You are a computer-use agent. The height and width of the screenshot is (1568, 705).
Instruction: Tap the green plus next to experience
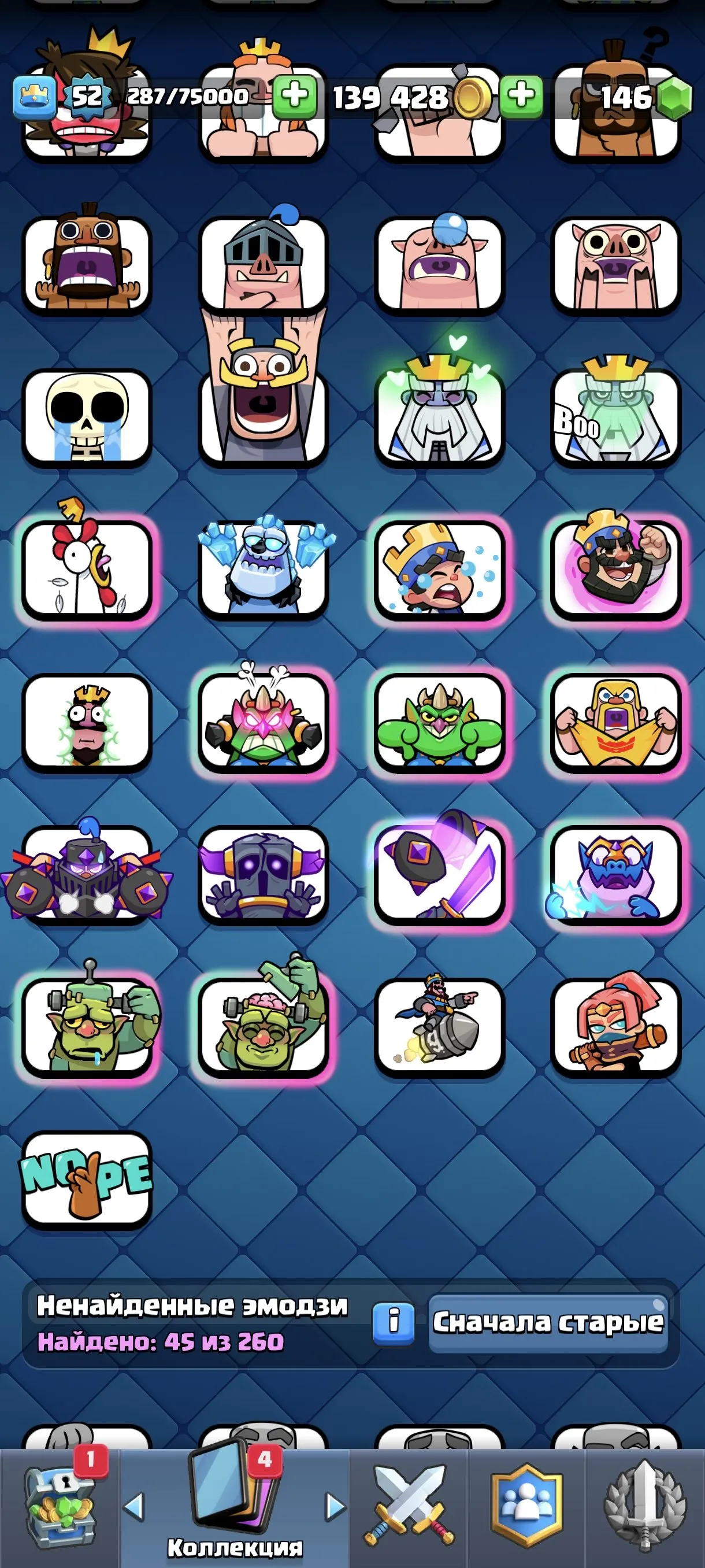(x=294, y=96)
